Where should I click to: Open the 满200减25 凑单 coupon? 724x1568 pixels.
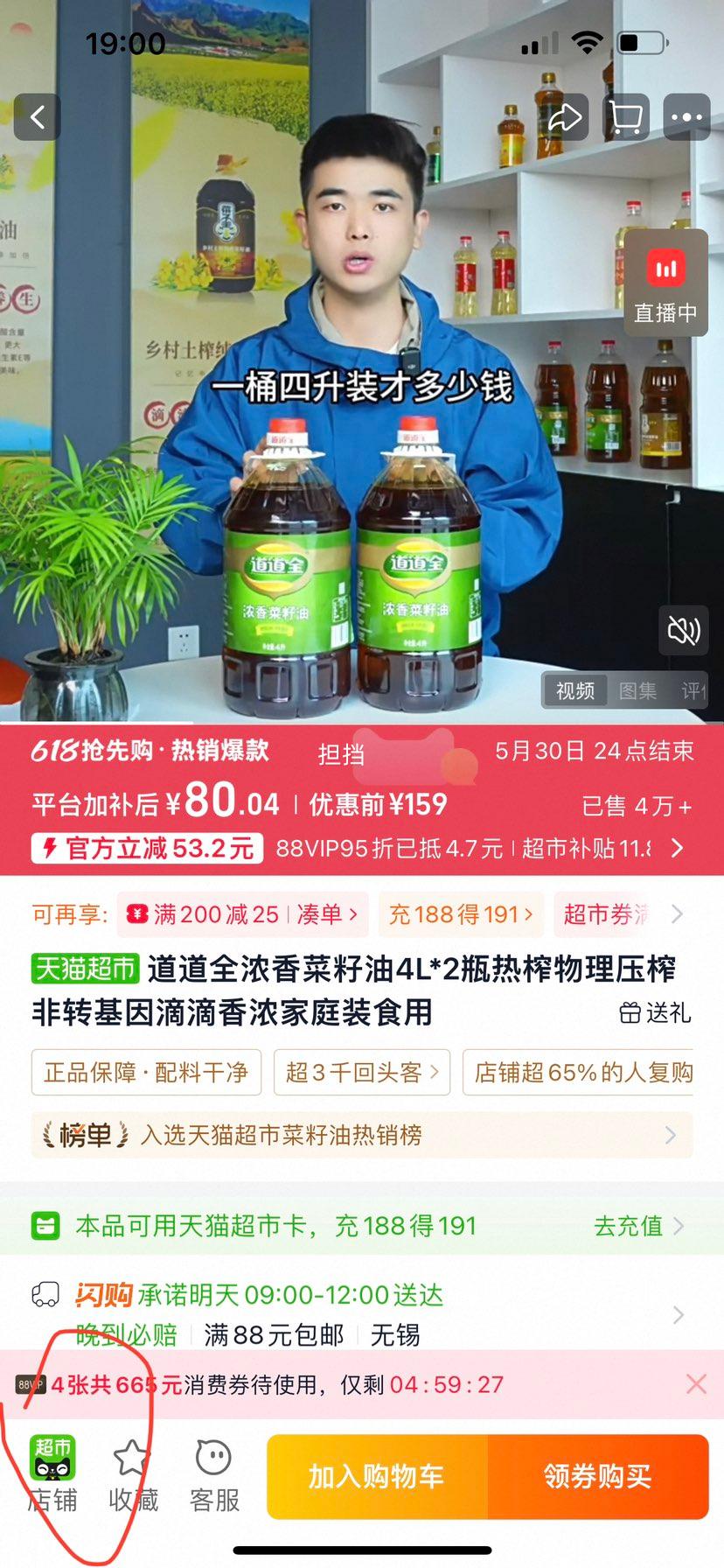(x=242, y=915)
